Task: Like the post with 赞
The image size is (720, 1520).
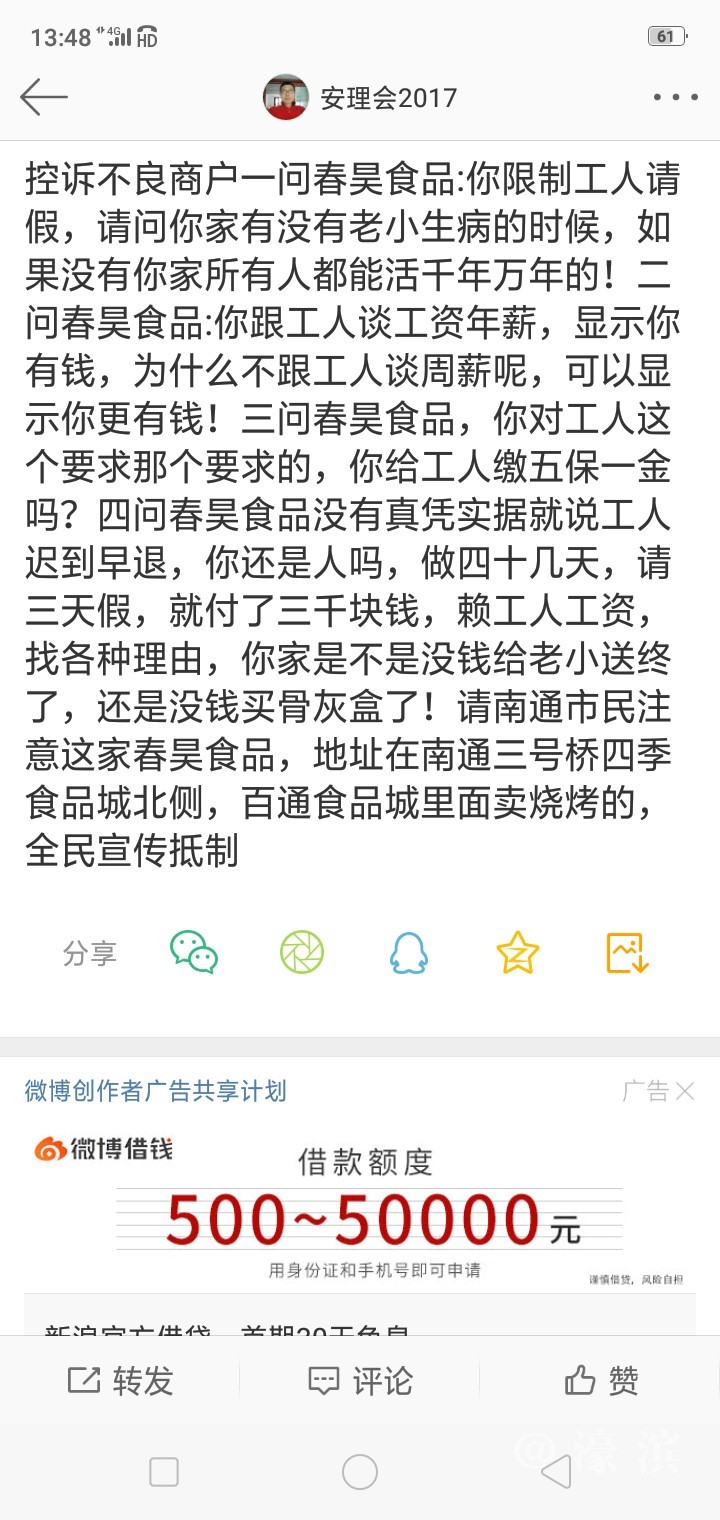Action: point(601,1381)
